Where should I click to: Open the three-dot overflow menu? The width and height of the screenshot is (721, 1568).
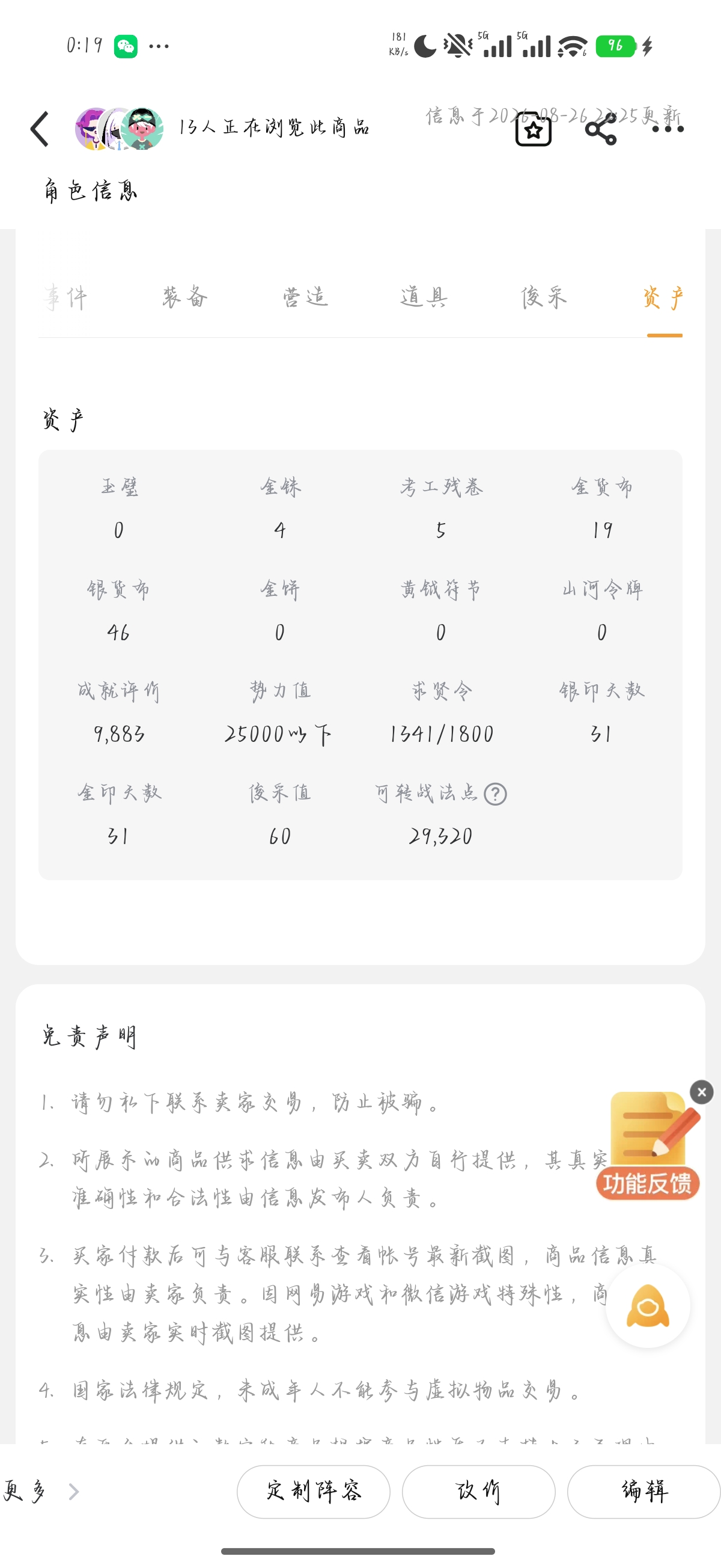668,129
